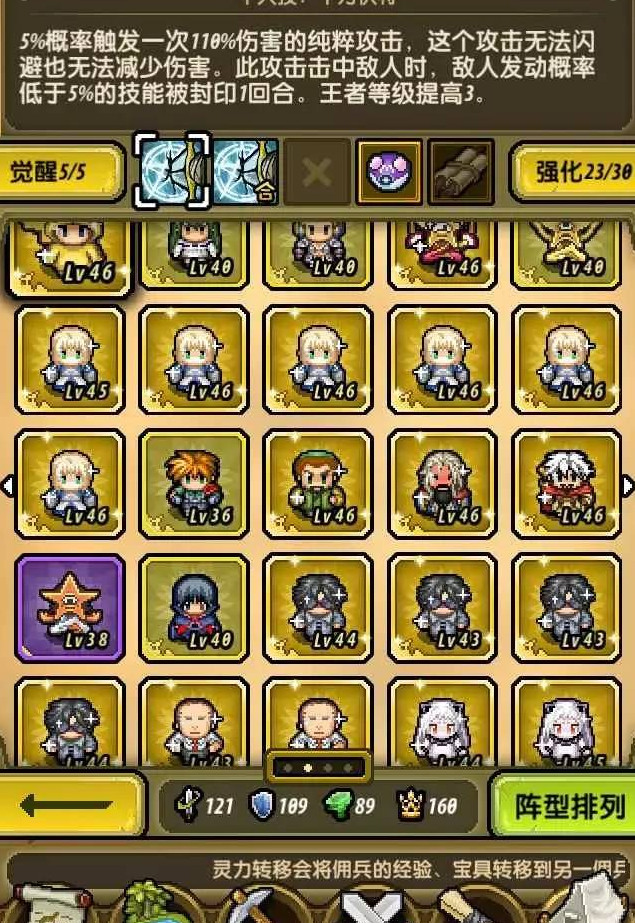Image resolution: width=635 pixels, height=923 pixels.
Task: Select the purple starfish Lv38 mercenary
Action: (70, 608)
